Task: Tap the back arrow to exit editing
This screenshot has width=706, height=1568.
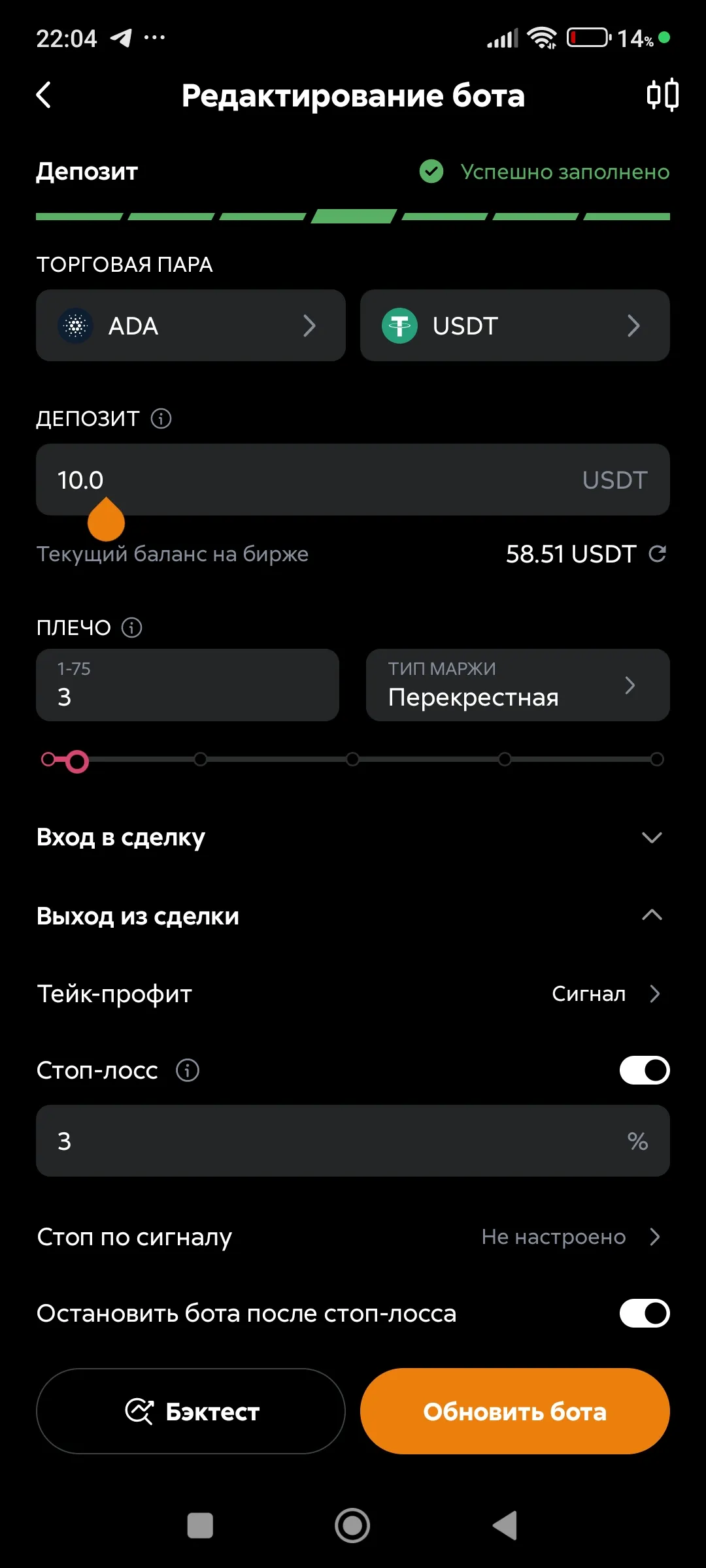Action: point(43,95)
